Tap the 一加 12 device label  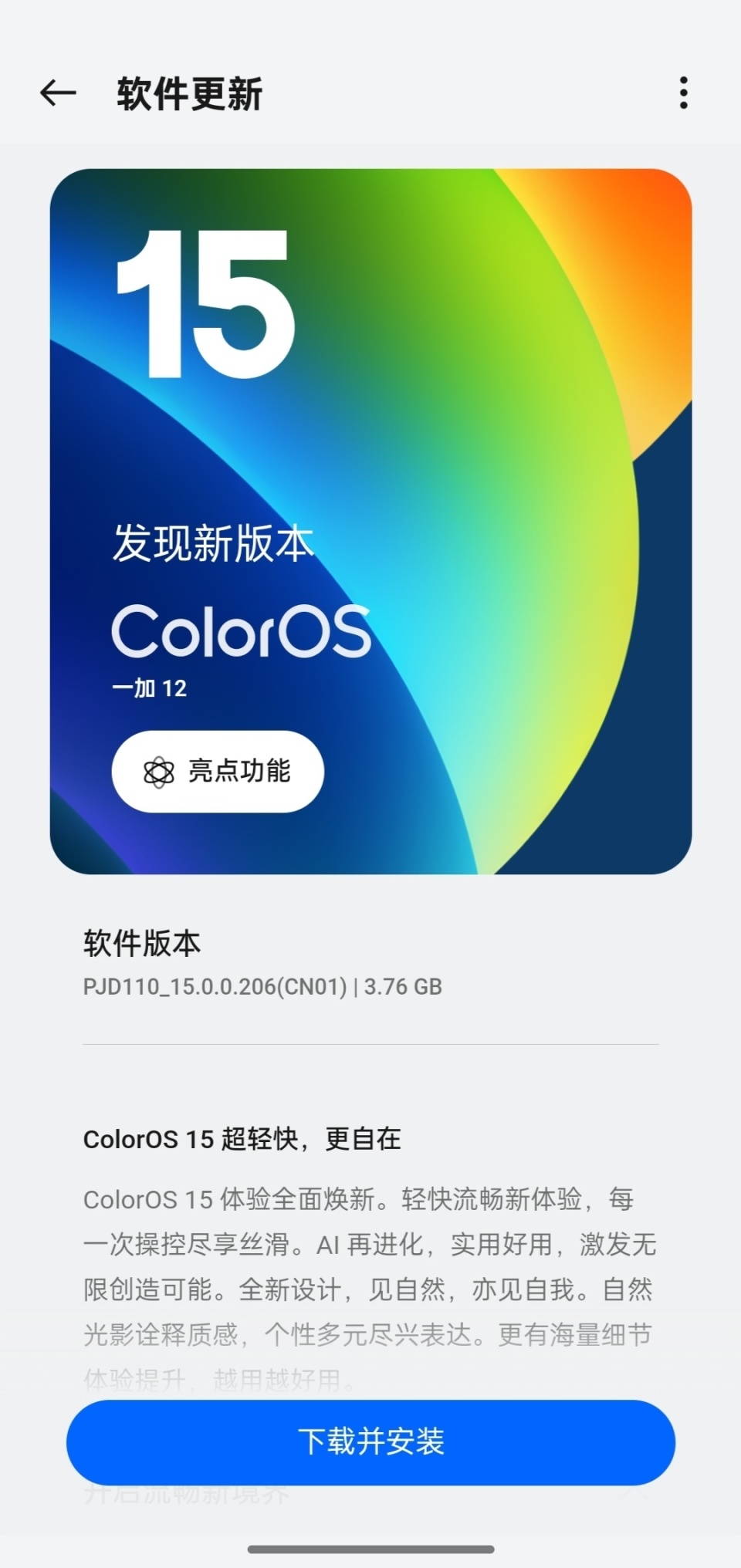tap(151, 689)
